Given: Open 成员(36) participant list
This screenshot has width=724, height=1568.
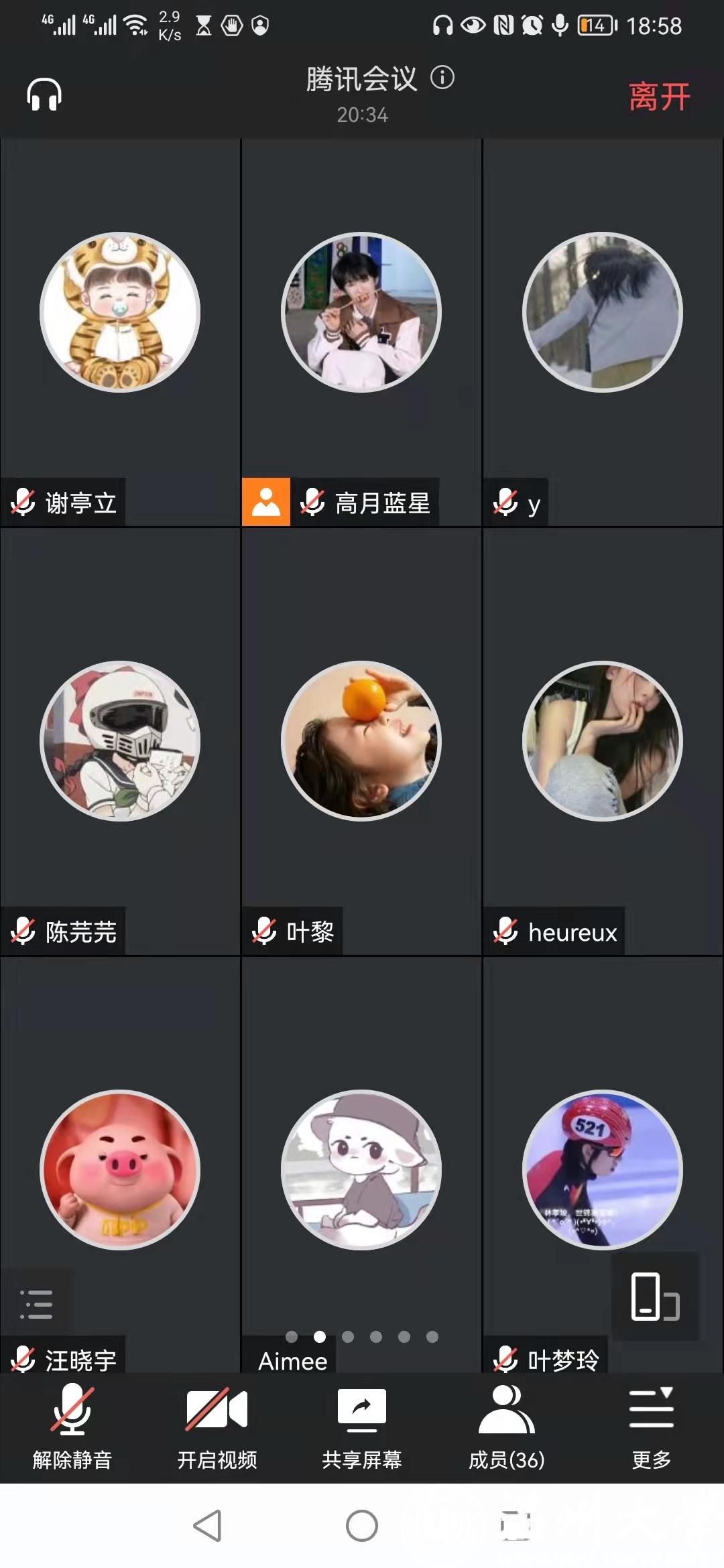Looking at the screenshot, I should tap(507, 1427).
